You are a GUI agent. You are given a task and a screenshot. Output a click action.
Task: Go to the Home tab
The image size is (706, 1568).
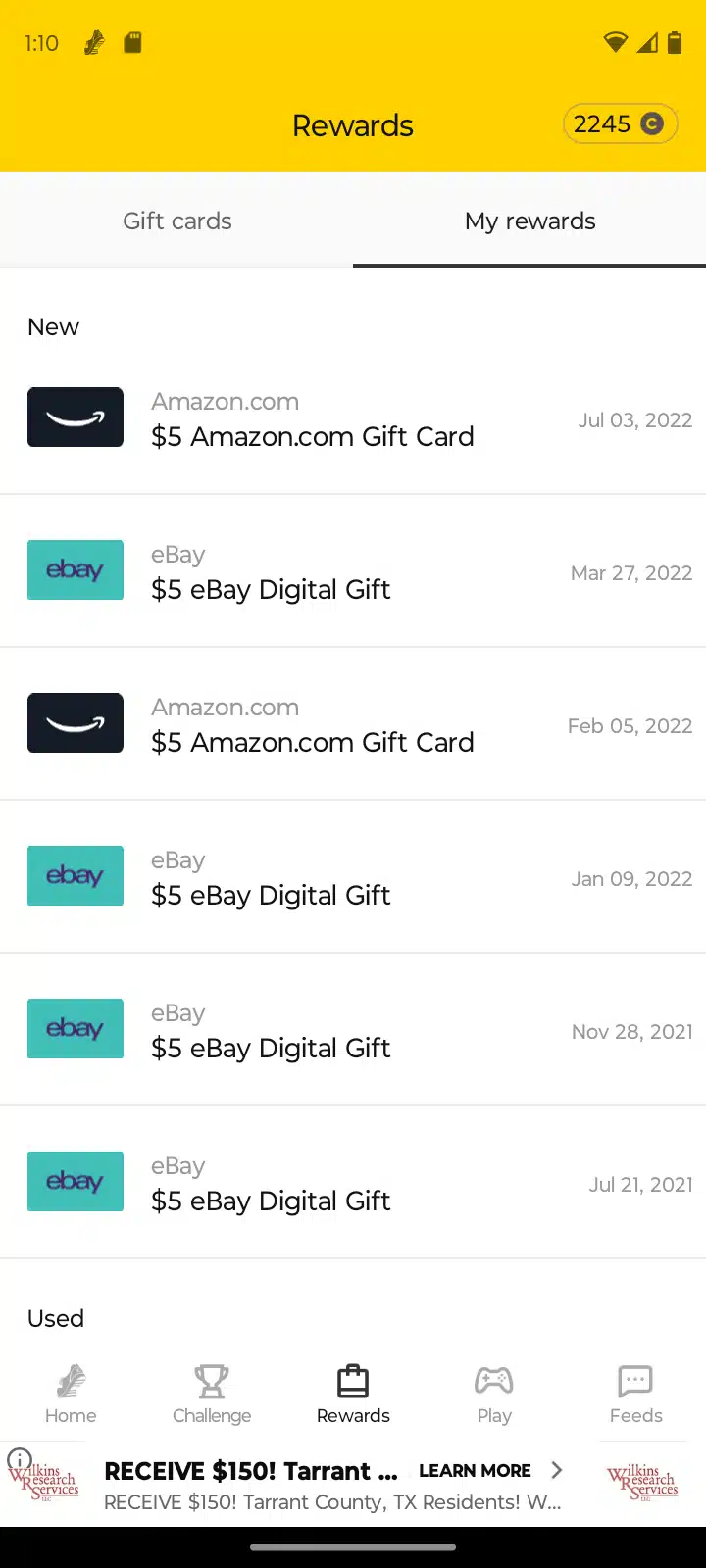coord(71,1394)
